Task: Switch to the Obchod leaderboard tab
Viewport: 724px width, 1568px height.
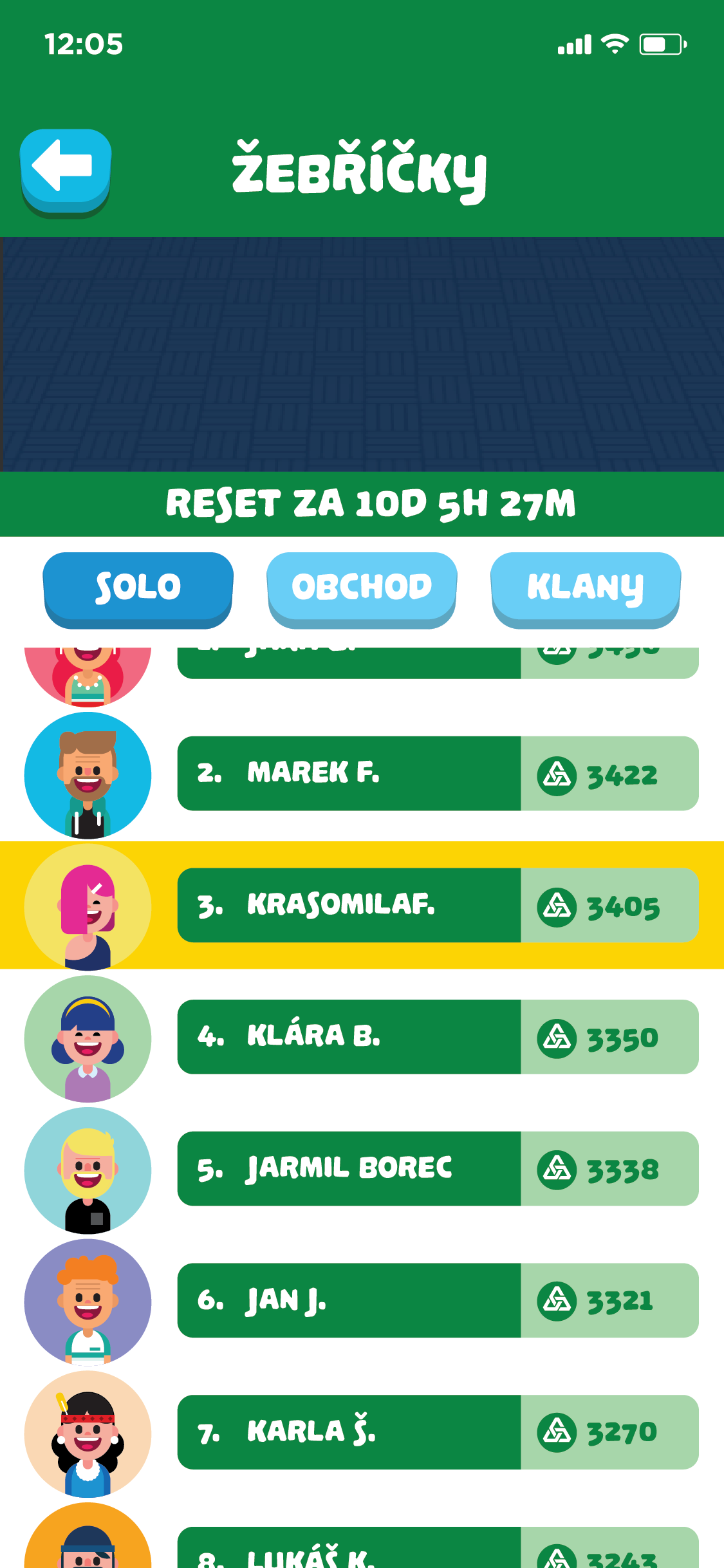Action: [362, 590]
